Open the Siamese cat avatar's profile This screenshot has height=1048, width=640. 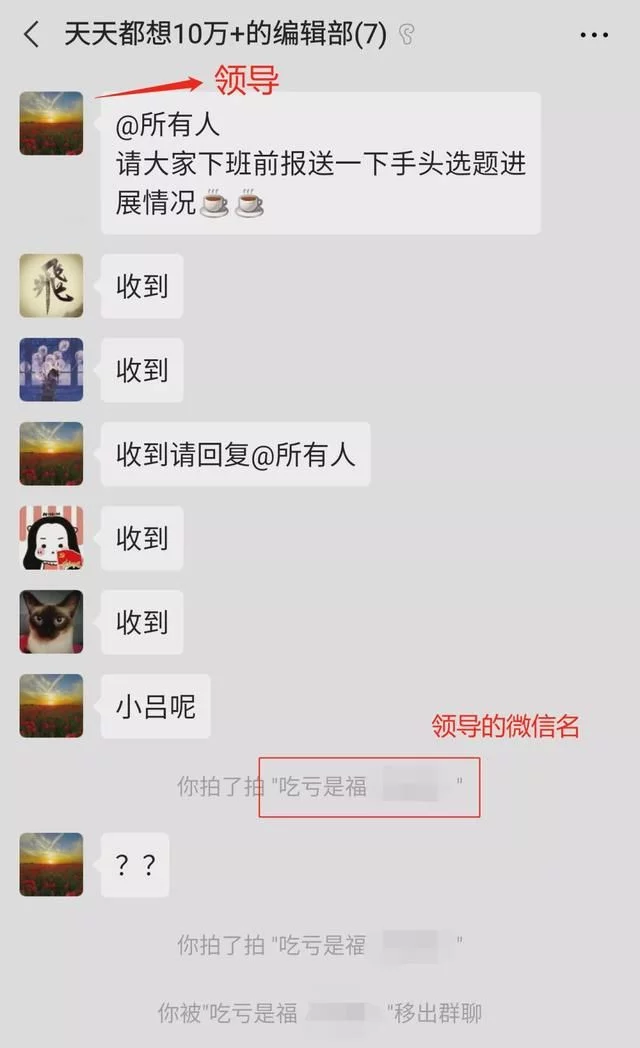point(51,622)
